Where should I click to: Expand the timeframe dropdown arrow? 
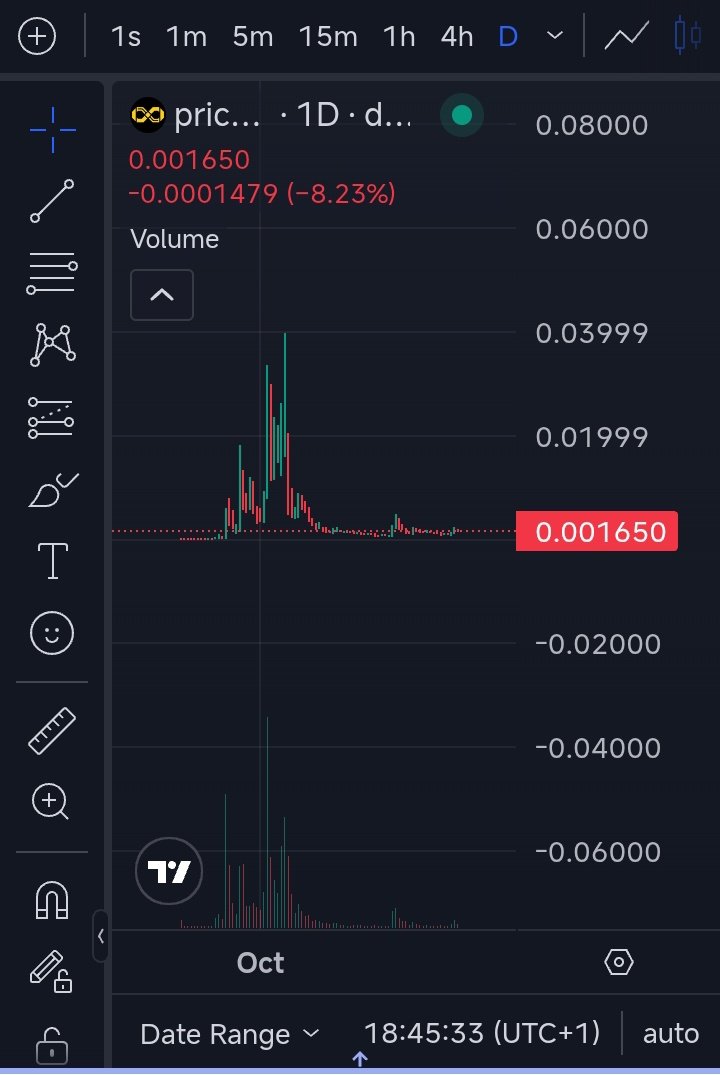coord(555,37)
